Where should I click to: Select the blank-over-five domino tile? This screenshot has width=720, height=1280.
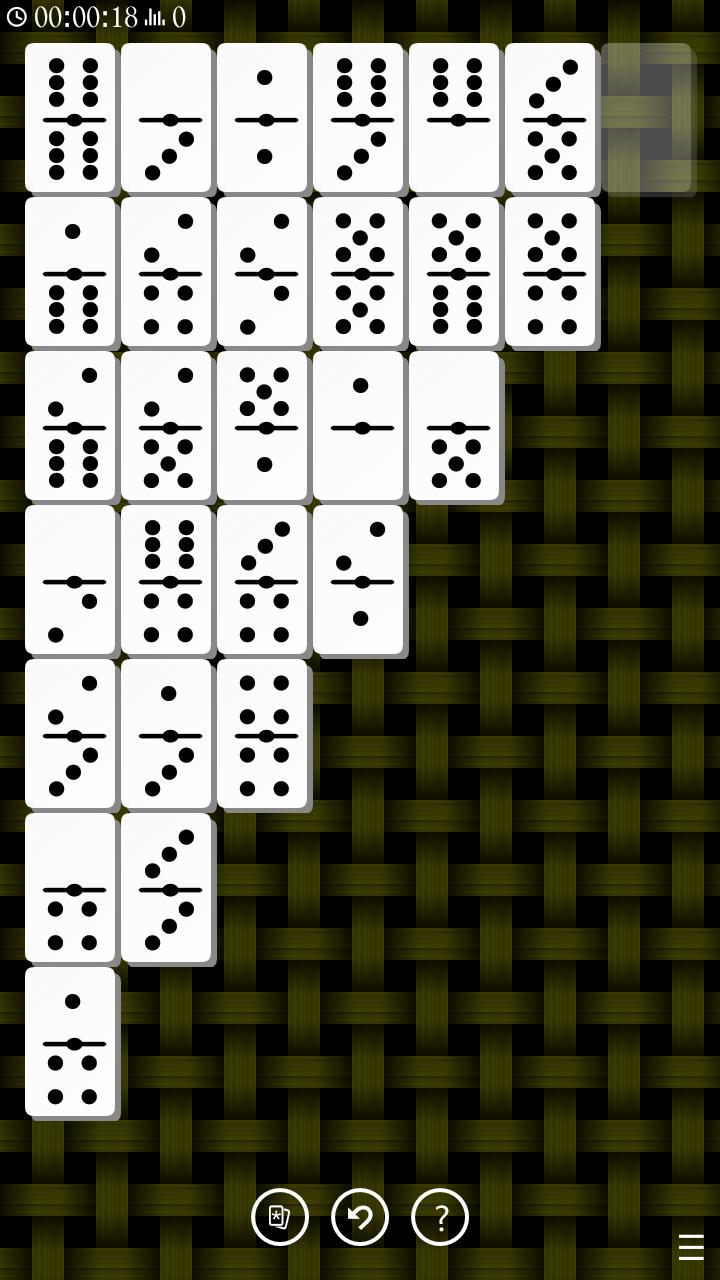click(454, 426)
